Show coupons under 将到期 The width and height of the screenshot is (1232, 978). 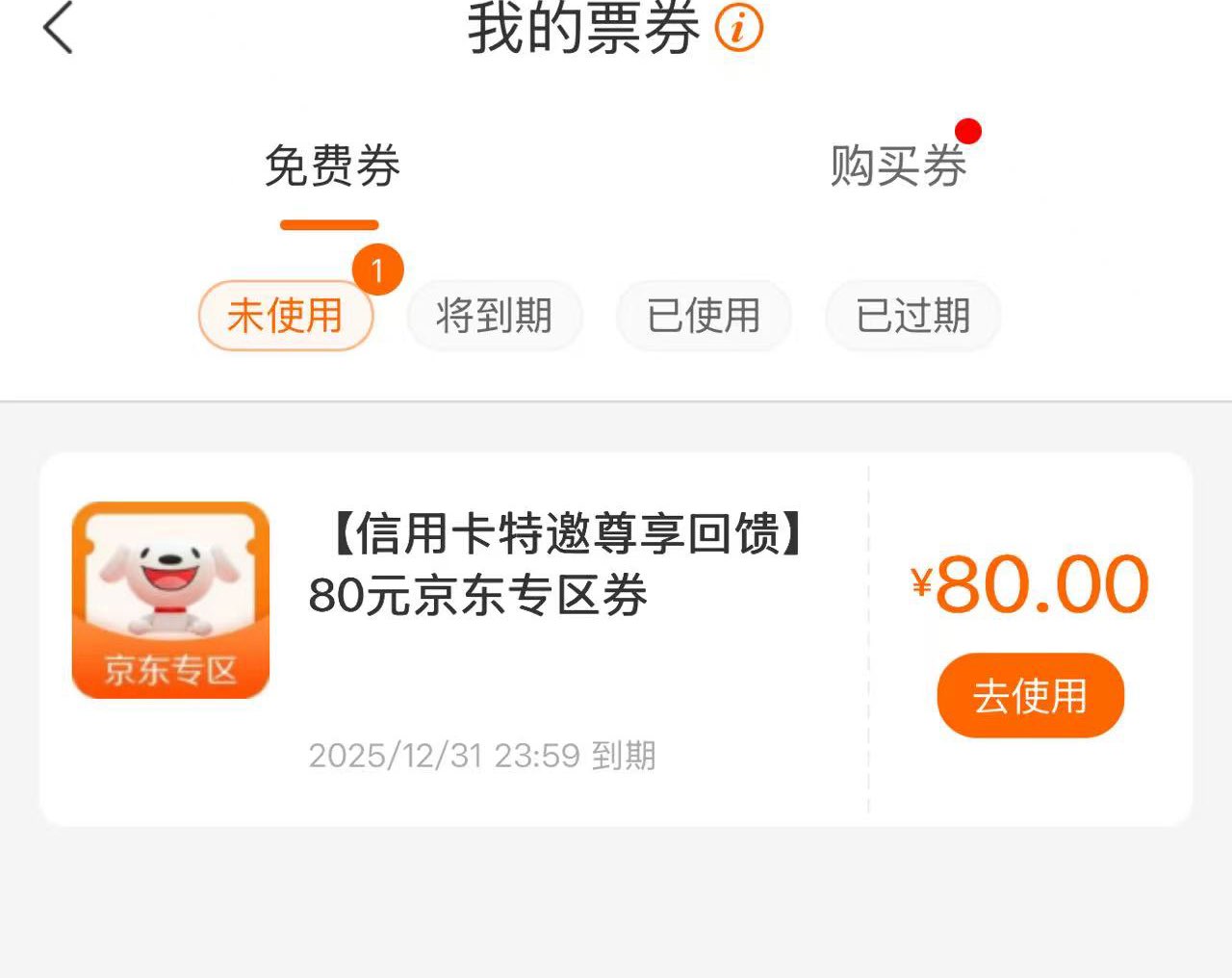(494, 316)
